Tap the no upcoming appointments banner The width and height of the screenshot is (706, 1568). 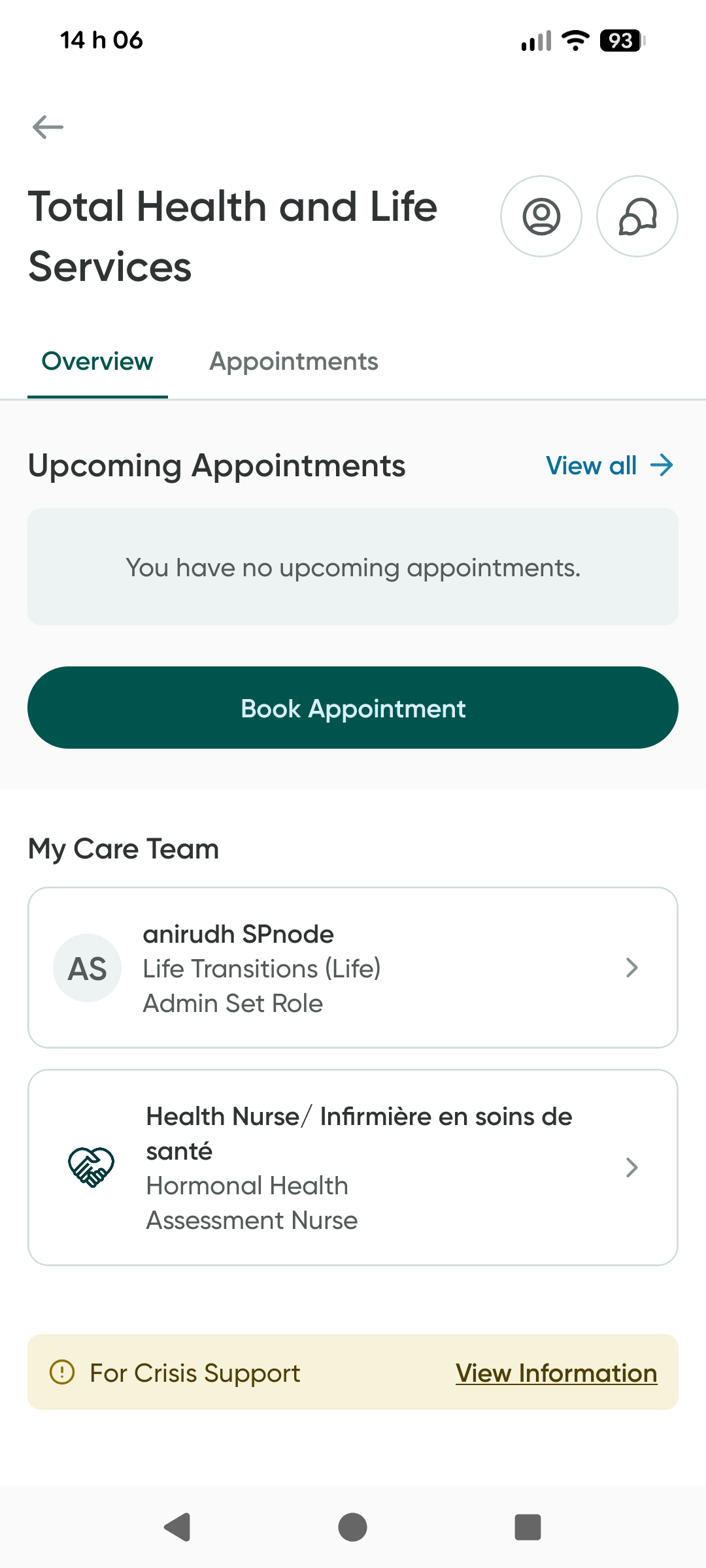353,566
